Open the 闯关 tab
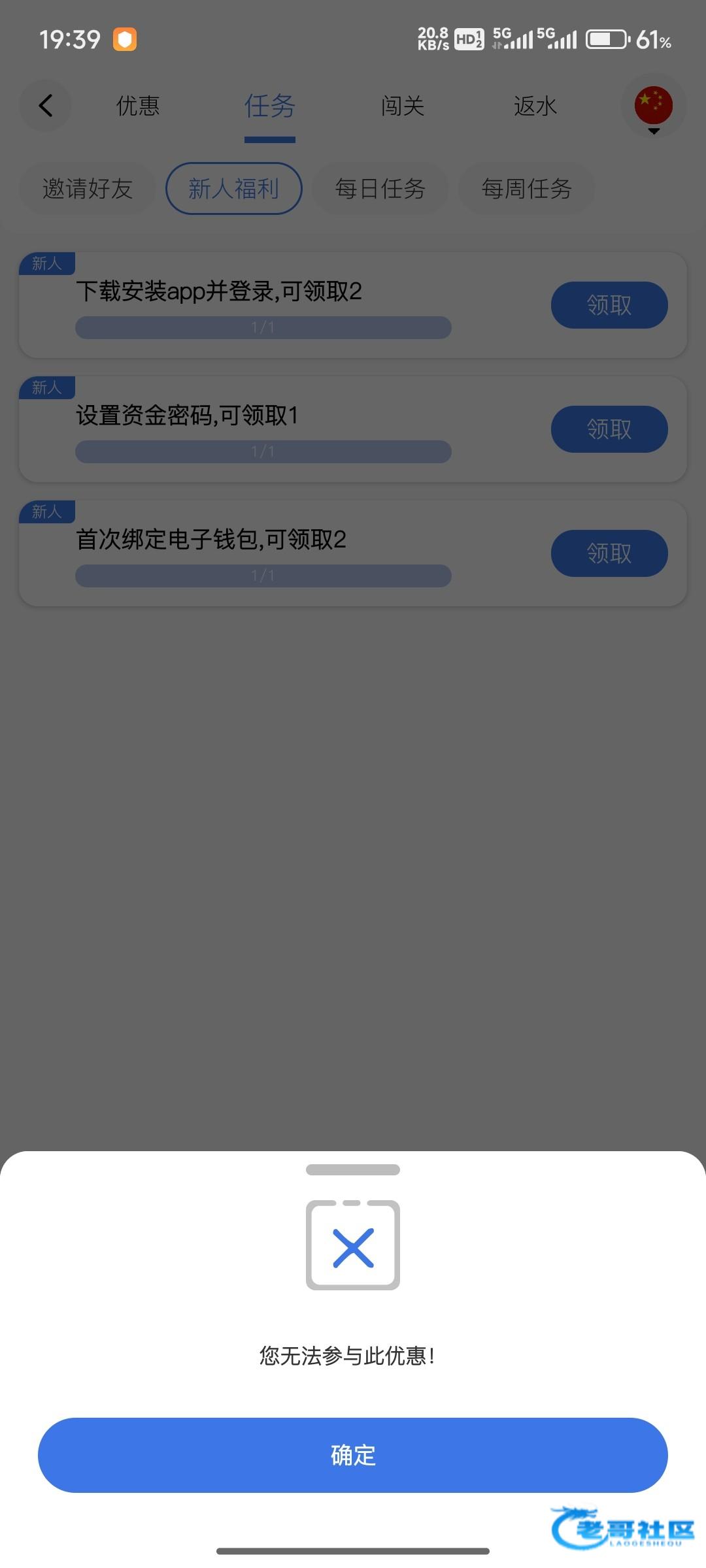Screen dimensions: 706x1568 click(x=403, y=106)
